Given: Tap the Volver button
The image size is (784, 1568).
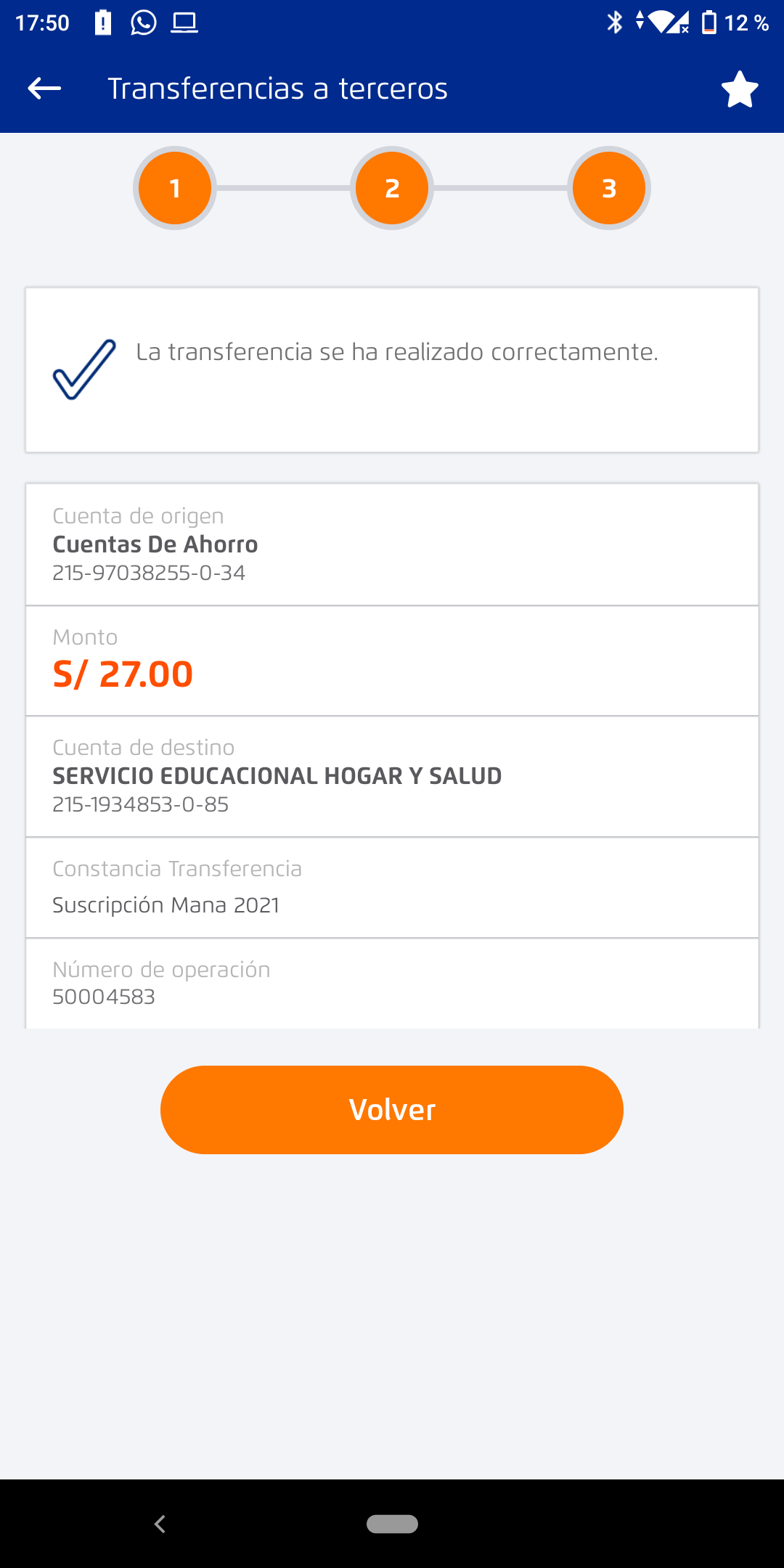Looking at the screenshot, I should point(392,1109).
